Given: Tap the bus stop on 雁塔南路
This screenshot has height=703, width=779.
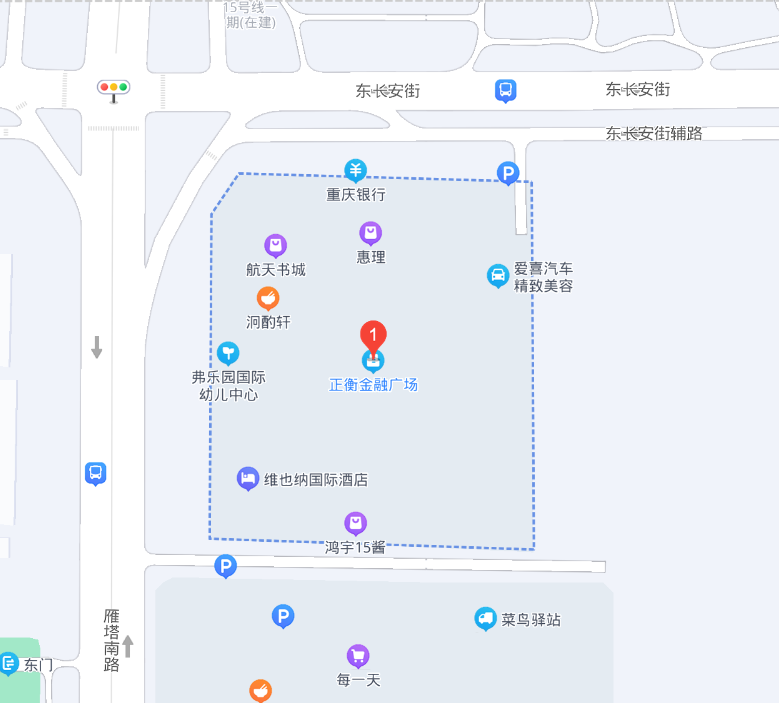Looking at the screenshot, I should [x=95, y=473].
